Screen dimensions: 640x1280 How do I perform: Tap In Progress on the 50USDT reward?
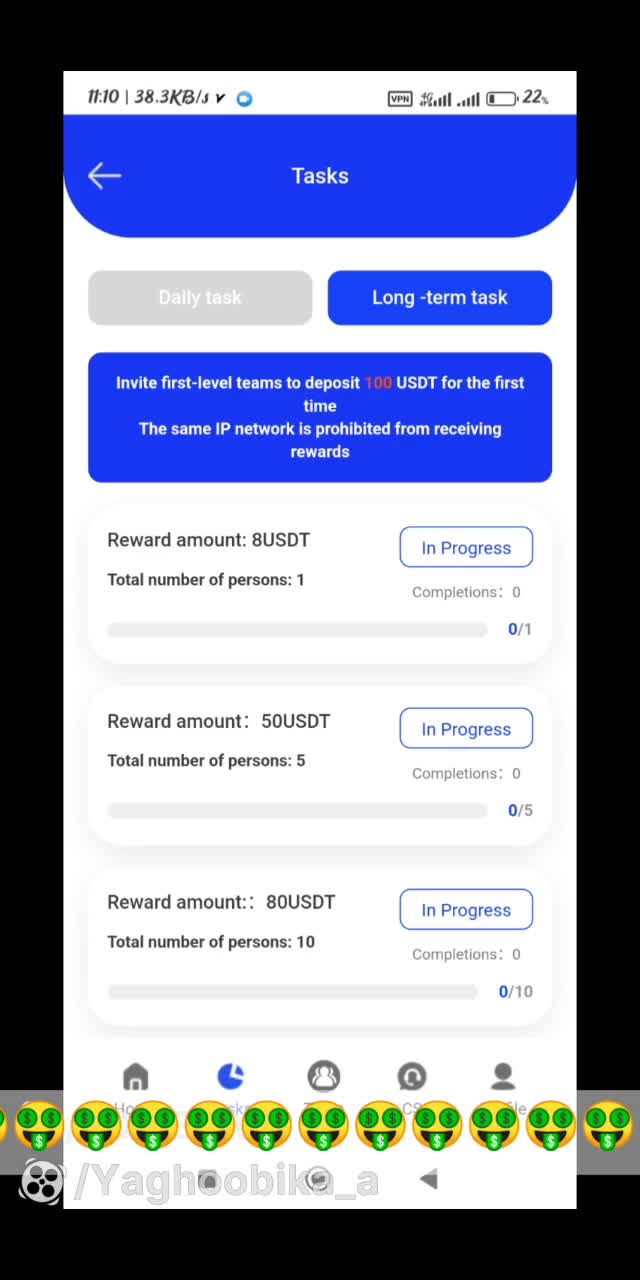pyautogui.click(x=466, y=729)
